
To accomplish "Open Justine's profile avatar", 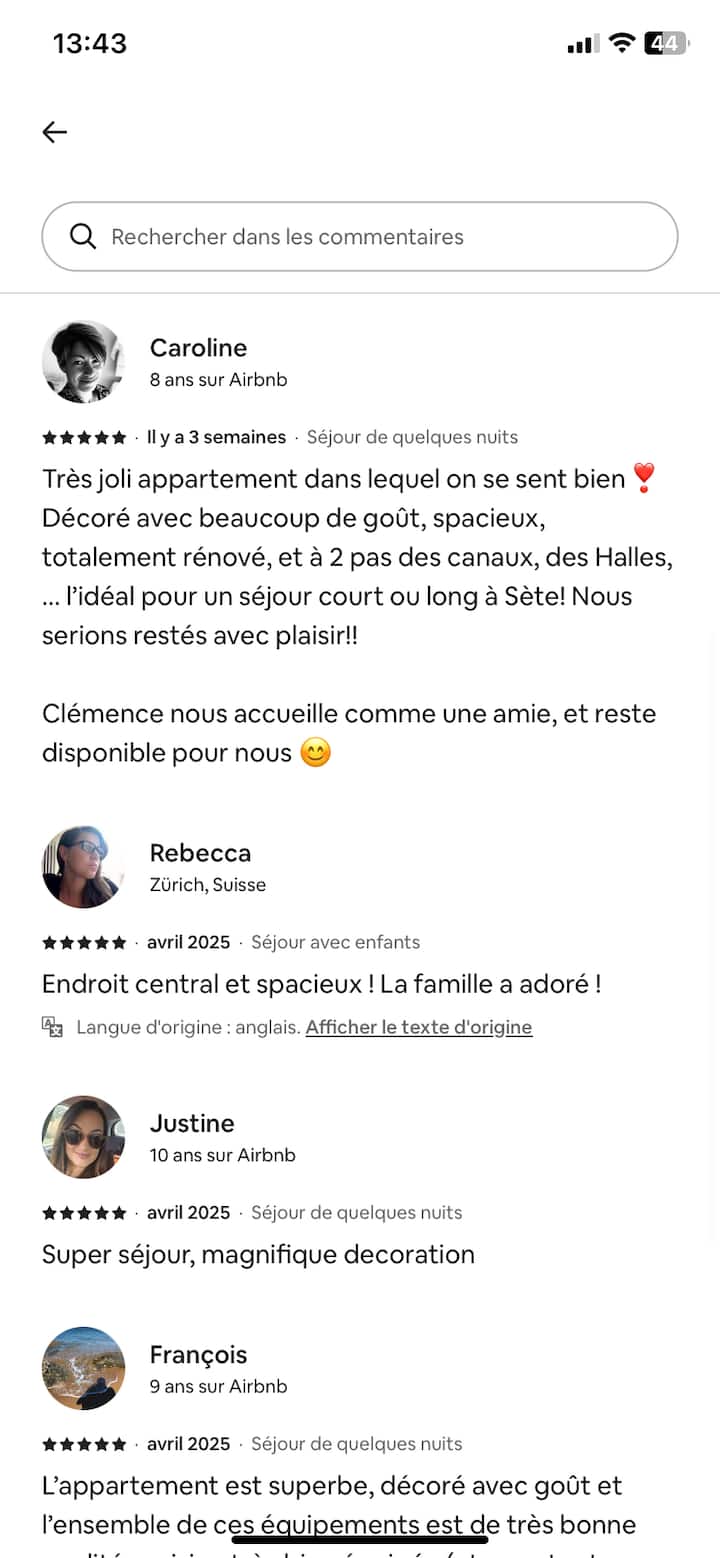I will 83,1137.
